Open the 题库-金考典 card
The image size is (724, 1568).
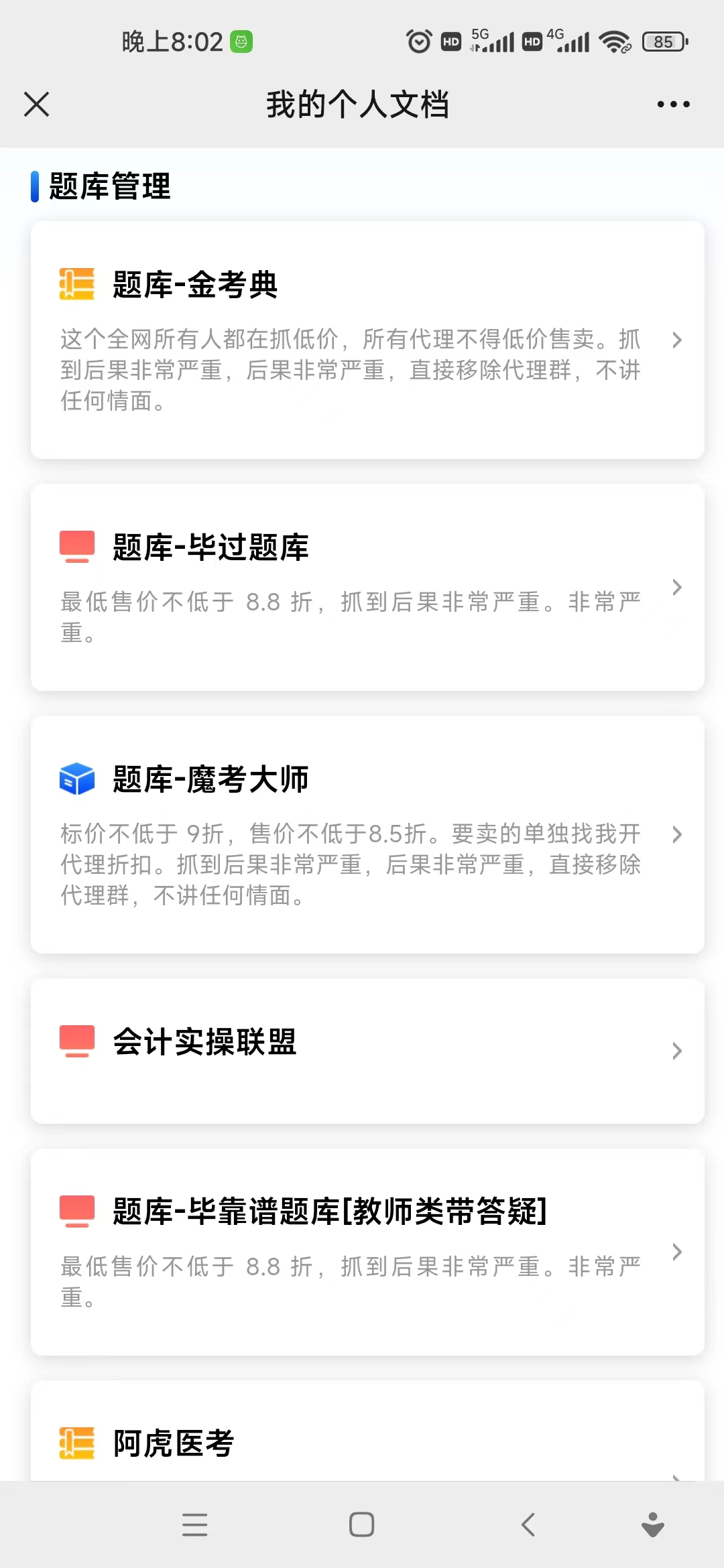367,340
